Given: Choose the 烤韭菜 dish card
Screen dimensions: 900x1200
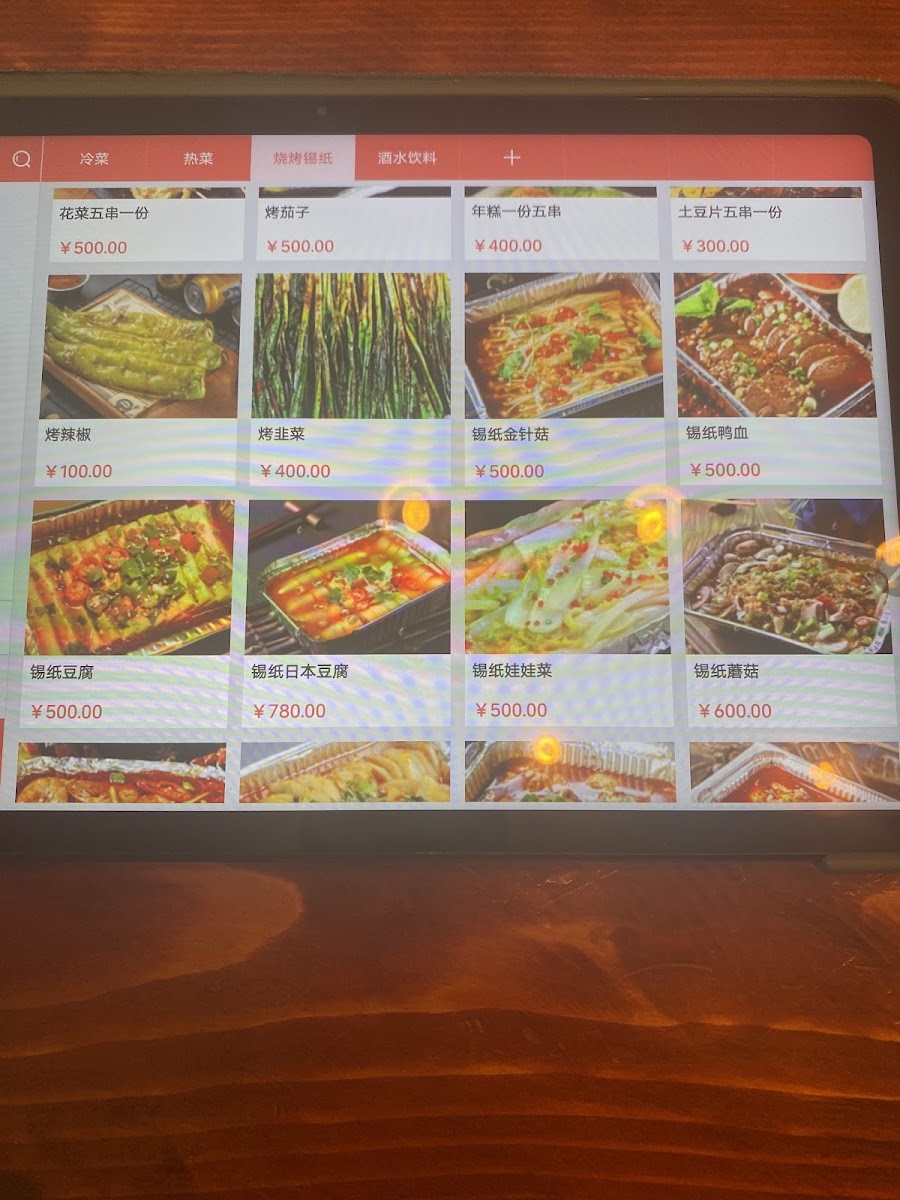Looking at the screenshot, I should [351, 378].
